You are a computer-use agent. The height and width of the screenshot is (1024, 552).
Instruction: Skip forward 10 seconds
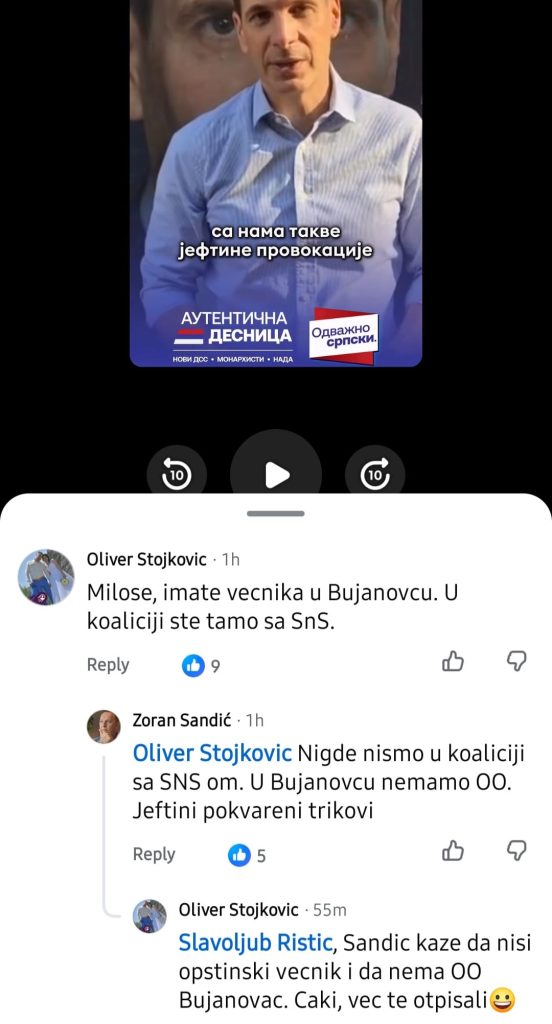376,475
